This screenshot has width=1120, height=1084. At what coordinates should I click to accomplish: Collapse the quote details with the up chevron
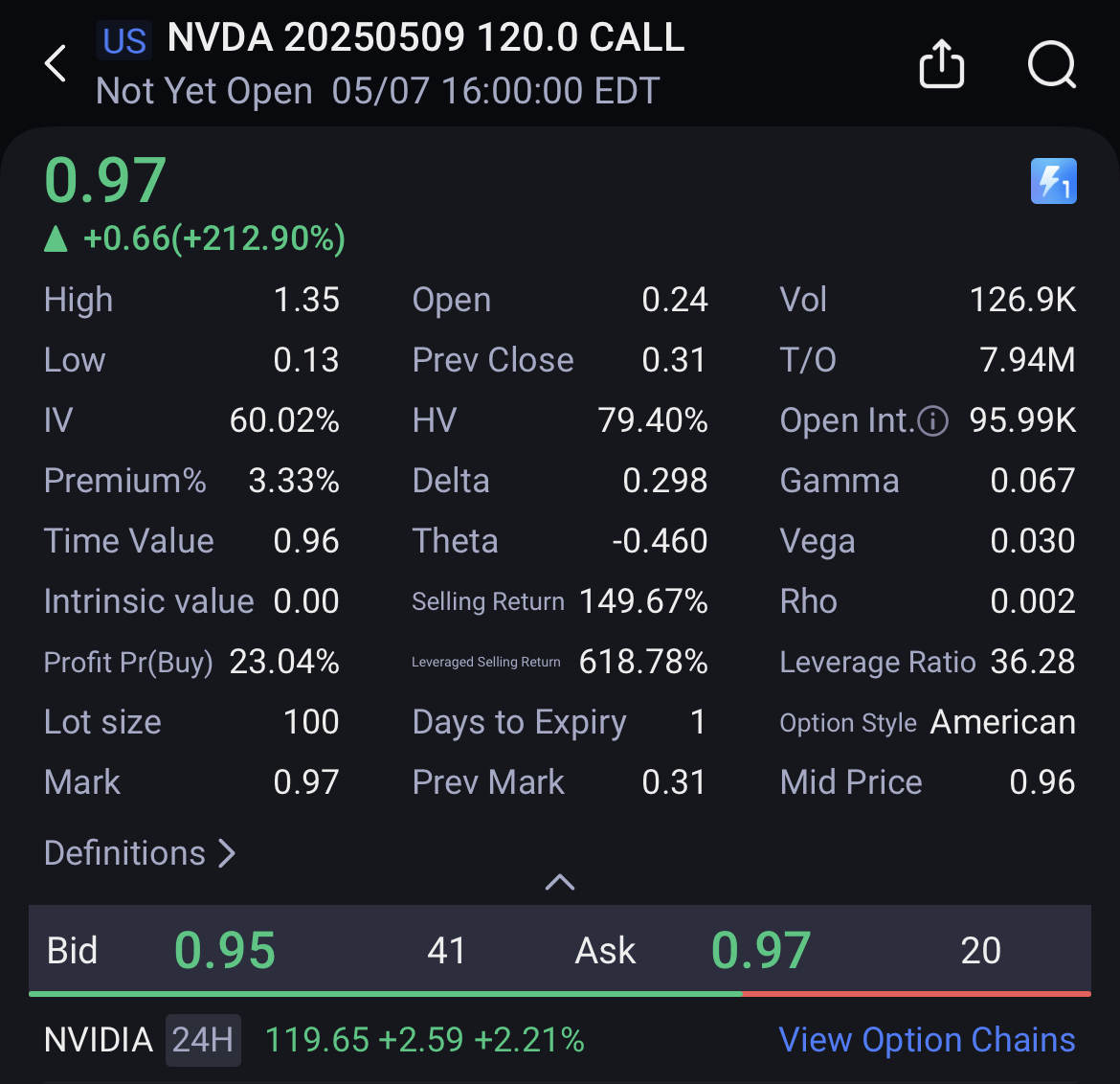[560, 881]
